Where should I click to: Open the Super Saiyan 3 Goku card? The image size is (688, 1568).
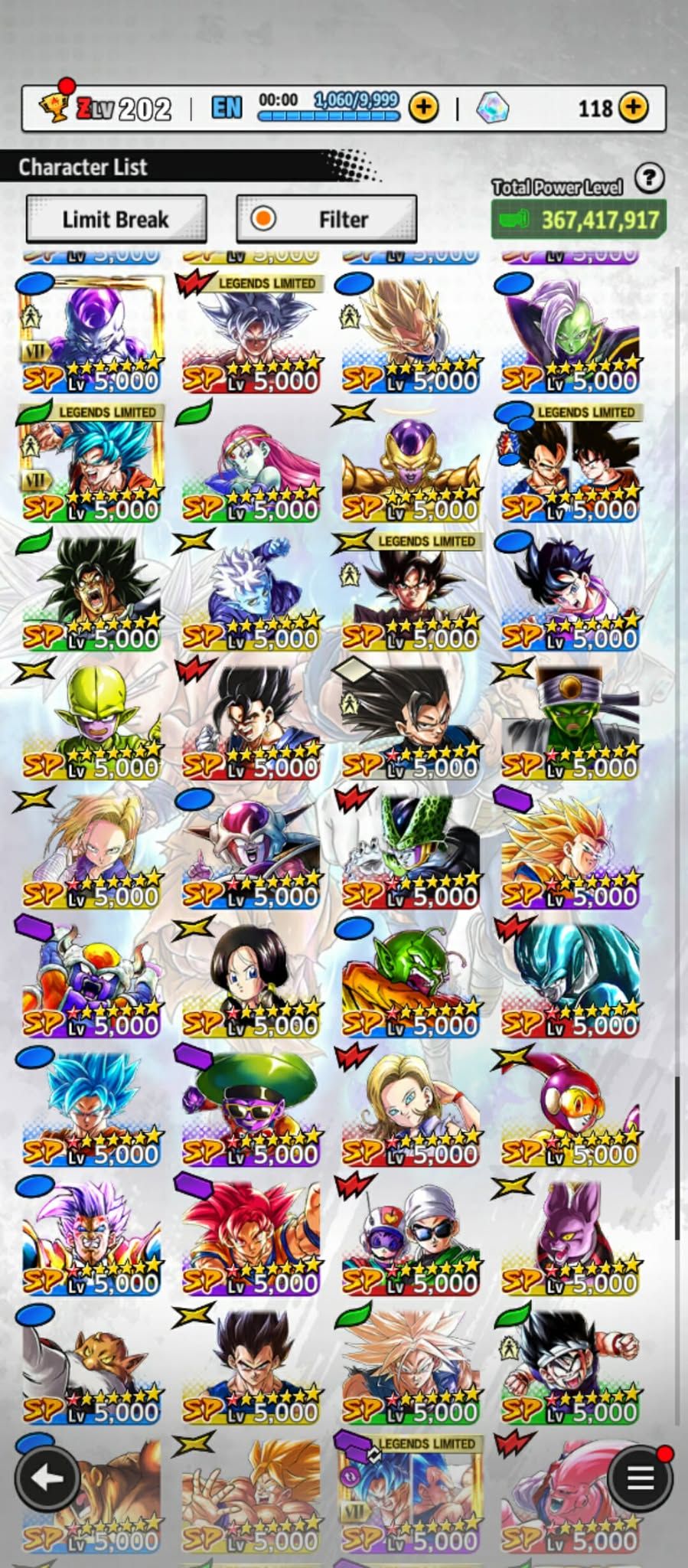click(x=571, y=850)
